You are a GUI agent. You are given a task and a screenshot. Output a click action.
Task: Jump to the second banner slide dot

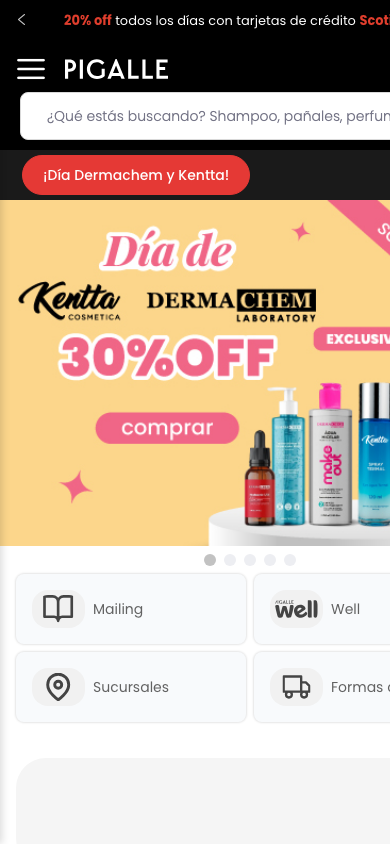[x=230, y=560]
